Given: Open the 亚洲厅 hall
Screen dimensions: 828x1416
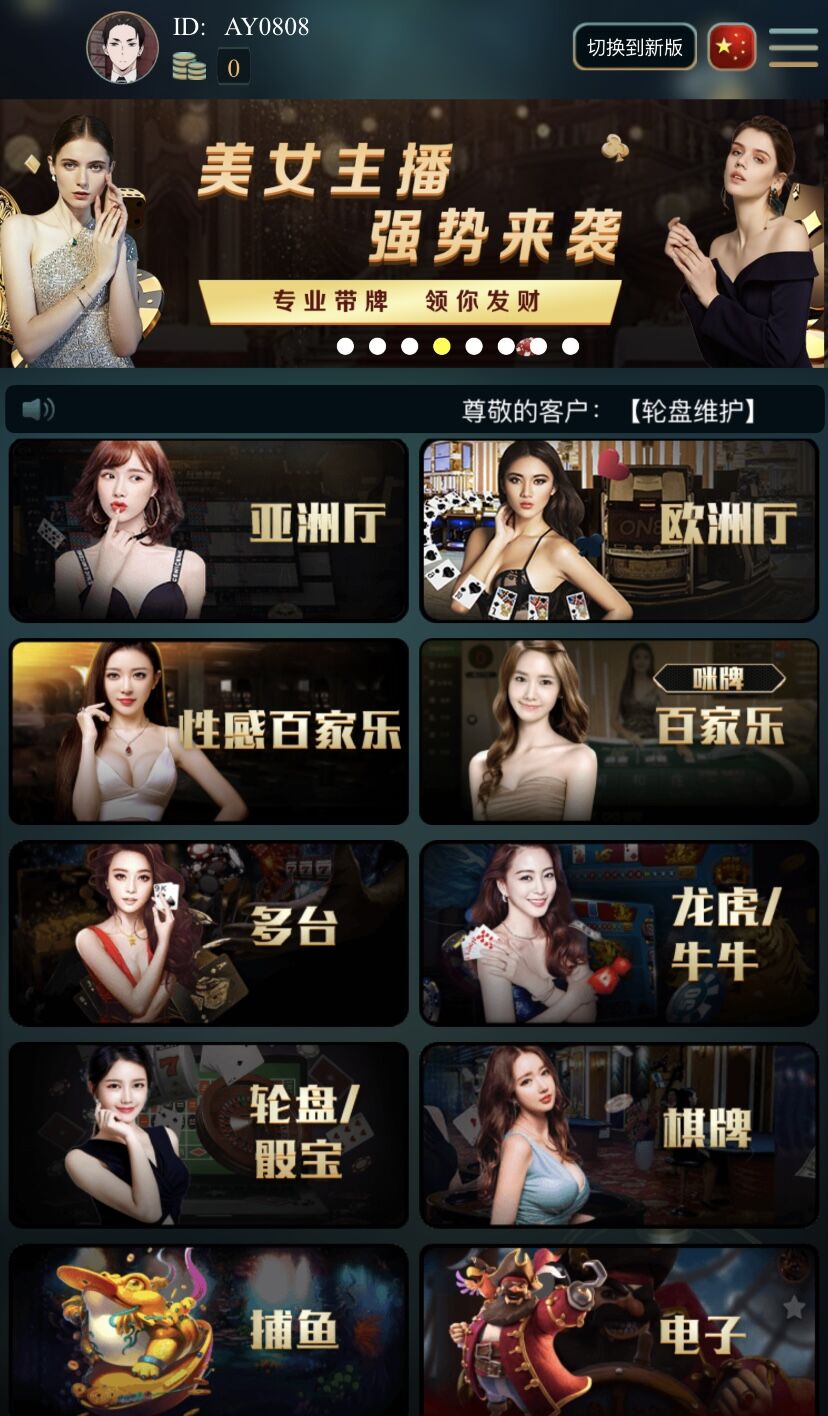Looking at the screenshot, I should 209,530.
